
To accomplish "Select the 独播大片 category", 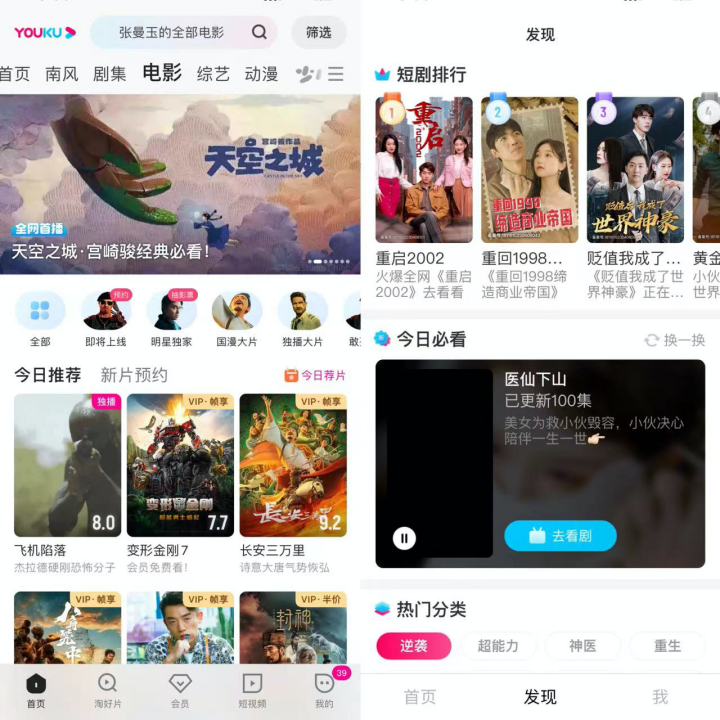I will 302,318.
